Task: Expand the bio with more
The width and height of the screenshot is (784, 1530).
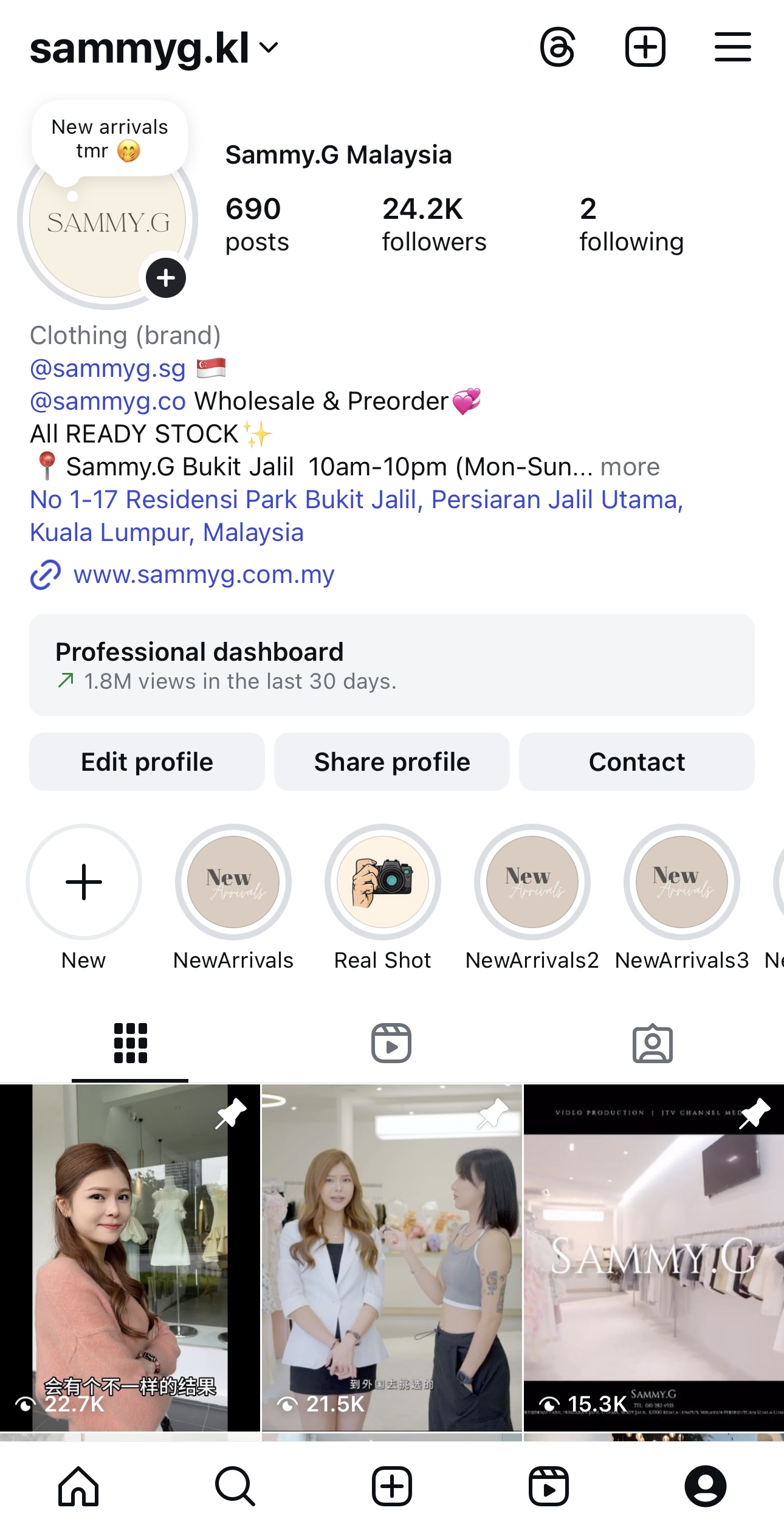Action: [630, 467]
